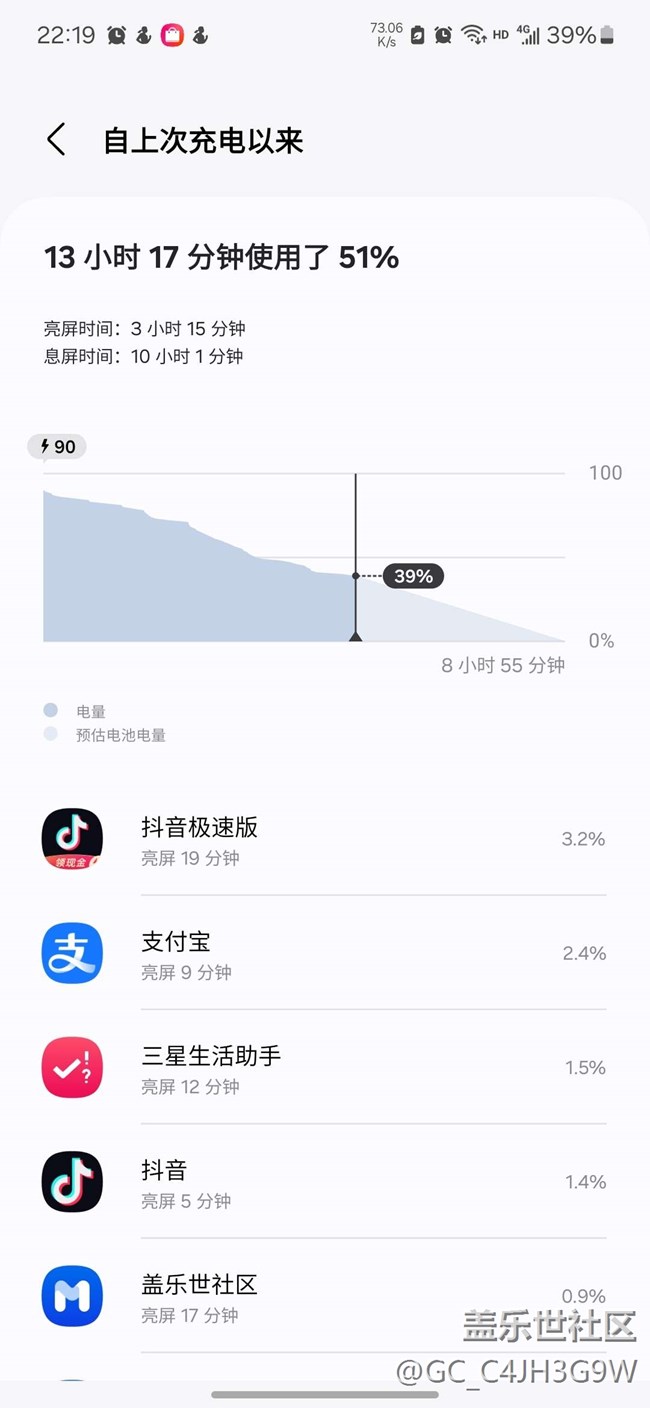The height and width of the screenshot is (1408, 650).
Task: Go back from 自上次充电以来 page
Action: click(x=56, y=140)
